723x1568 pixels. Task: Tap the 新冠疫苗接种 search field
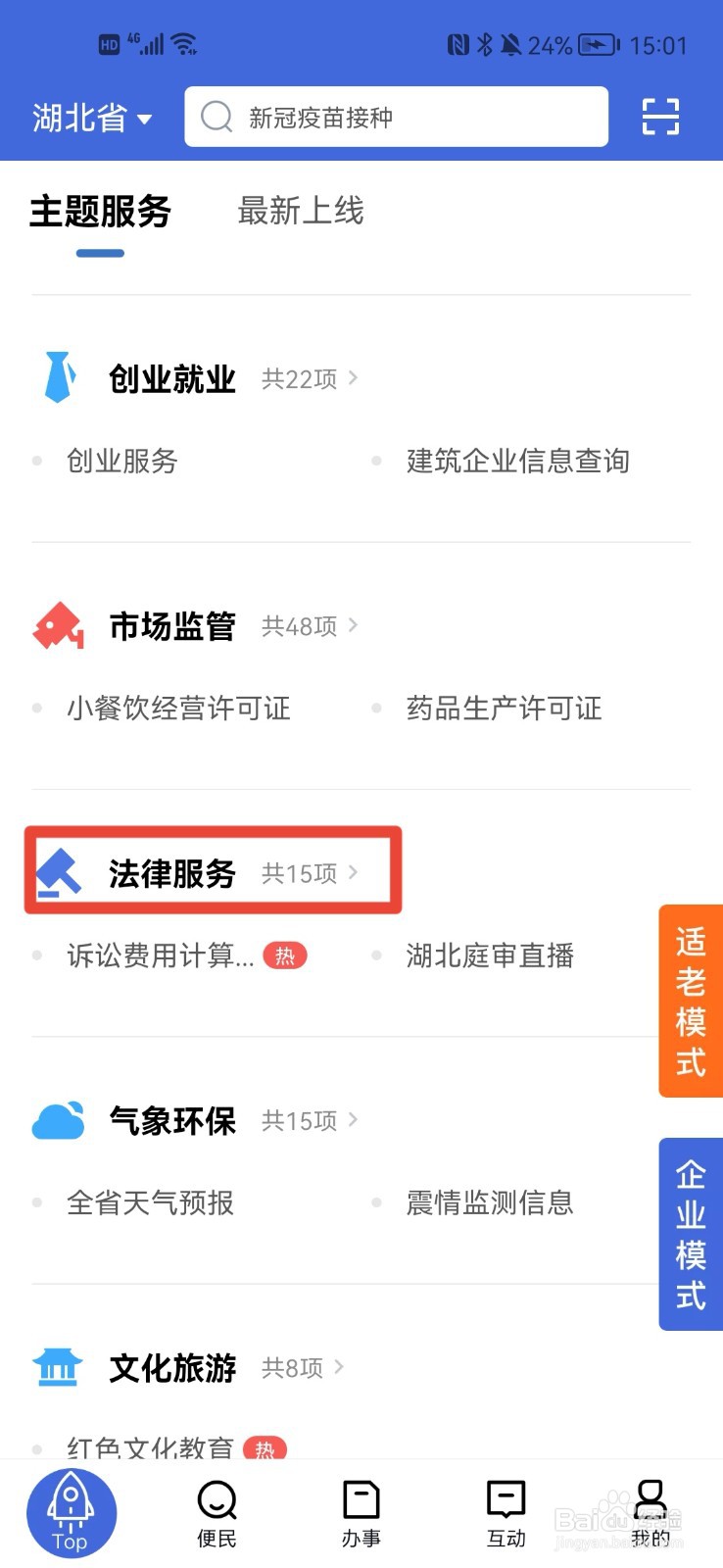(x=396, y=117)
